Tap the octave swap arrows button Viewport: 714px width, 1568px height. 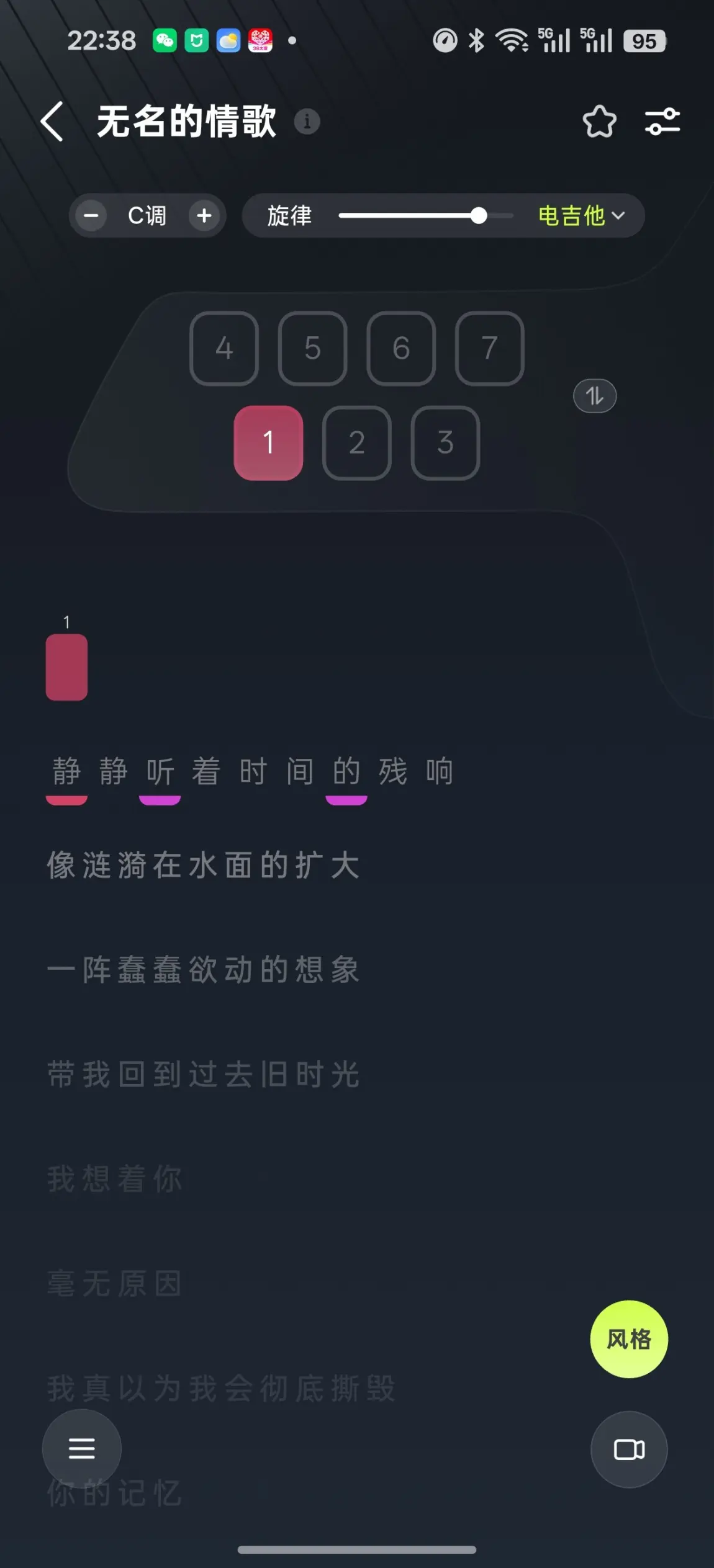coord(595,396)
